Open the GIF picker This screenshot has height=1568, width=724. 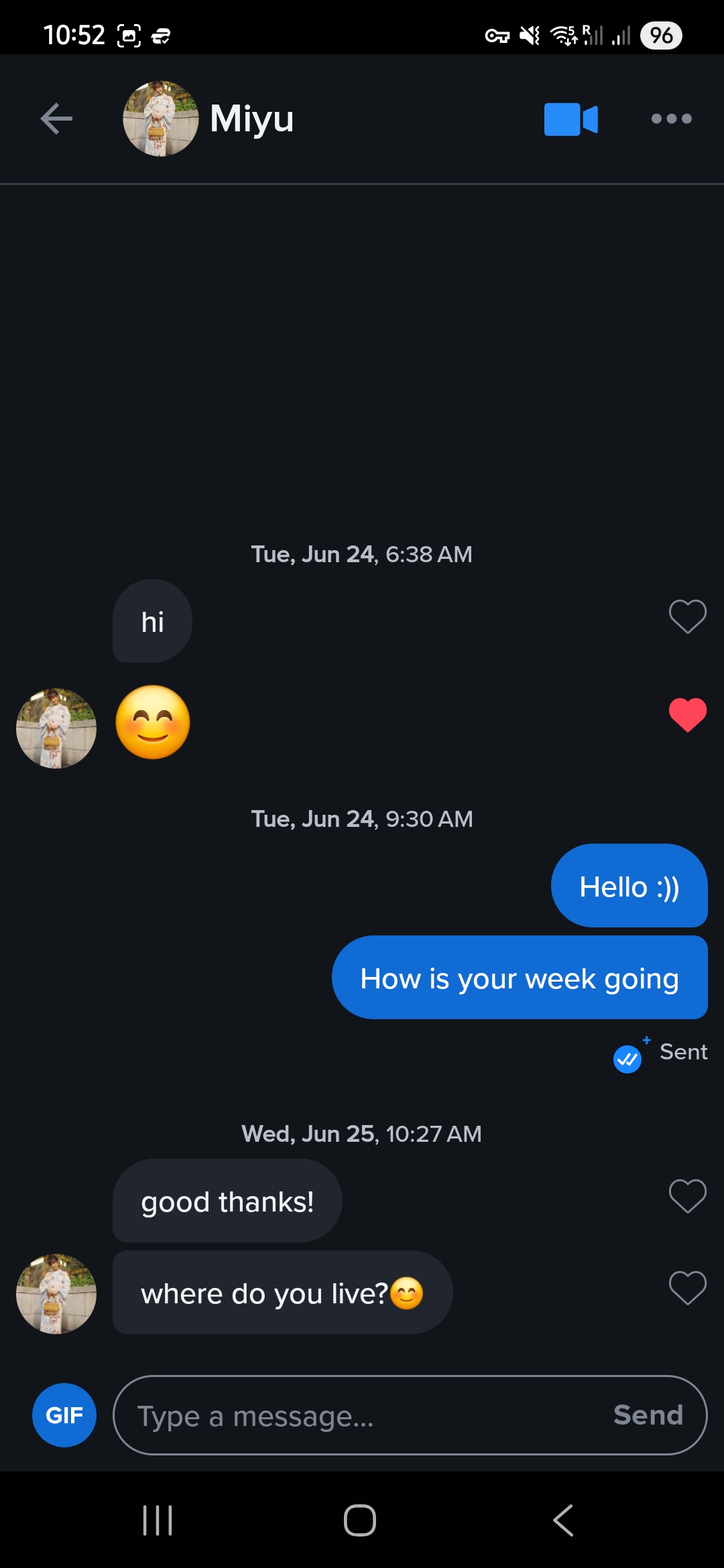coord(64,1415)
